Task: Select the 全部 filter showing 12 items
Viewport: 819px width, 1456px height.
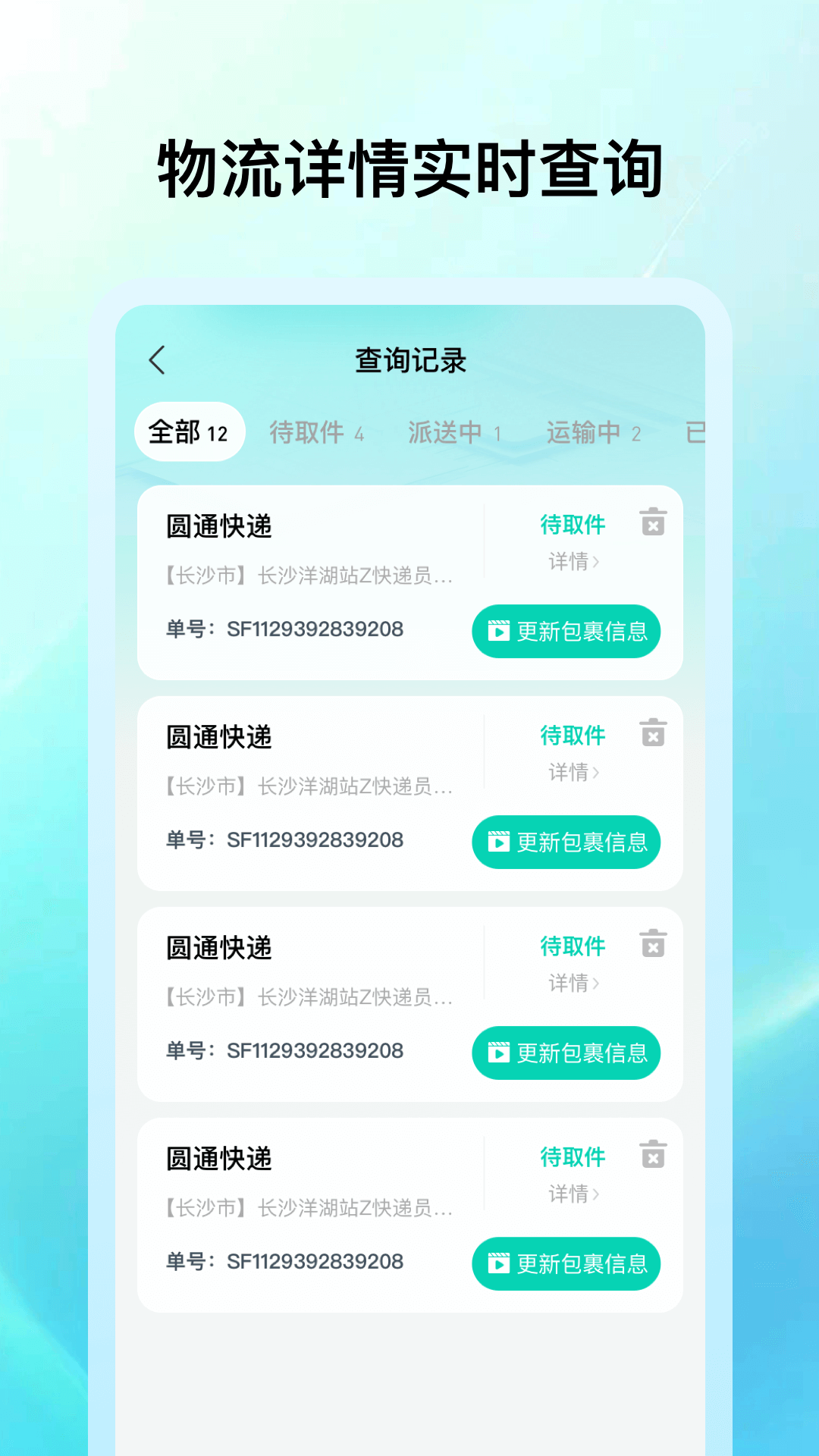Action: coord(190,430)
